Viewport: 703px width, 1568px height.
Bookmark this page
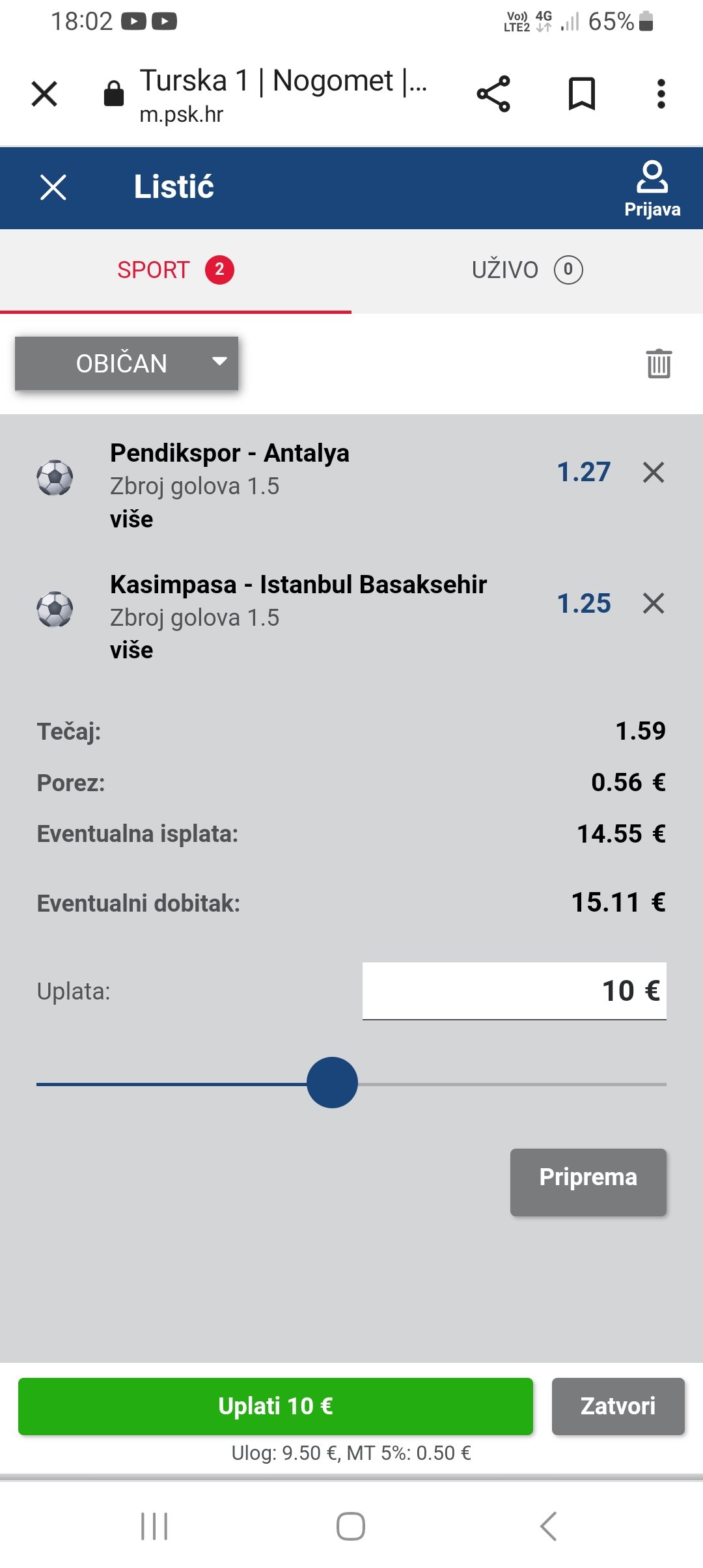click(582, 94)
